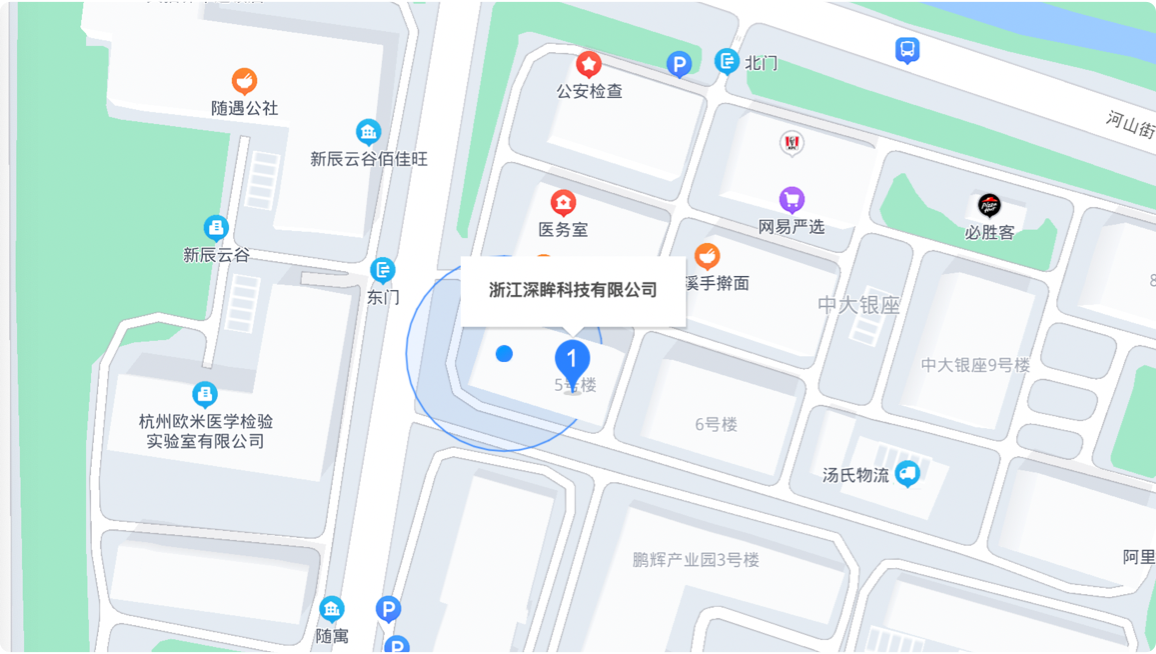Open the KFC marker above 网易严选
1156x654 pixels.
pos(792,144)
